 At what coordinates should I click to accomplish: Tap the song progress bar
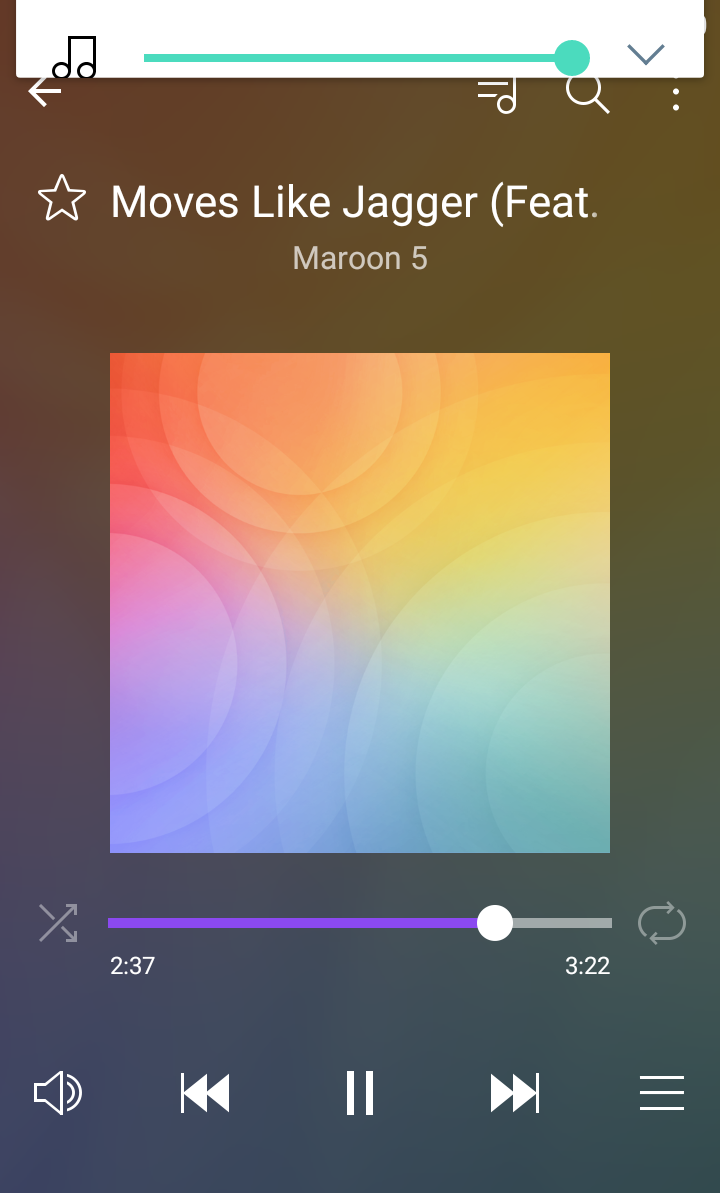[360, 923]
